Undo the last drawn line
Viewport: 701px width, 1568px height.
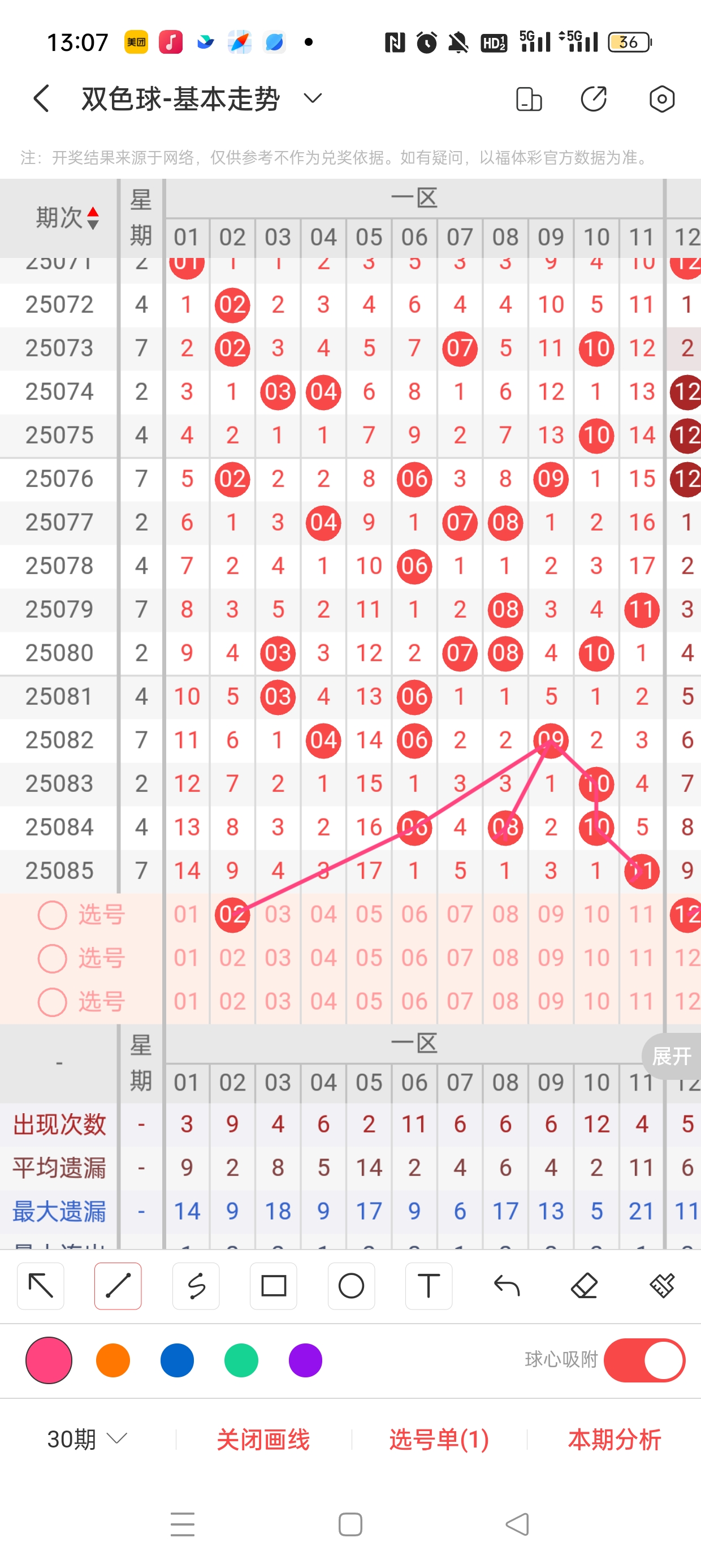[x=507, y=1286]
